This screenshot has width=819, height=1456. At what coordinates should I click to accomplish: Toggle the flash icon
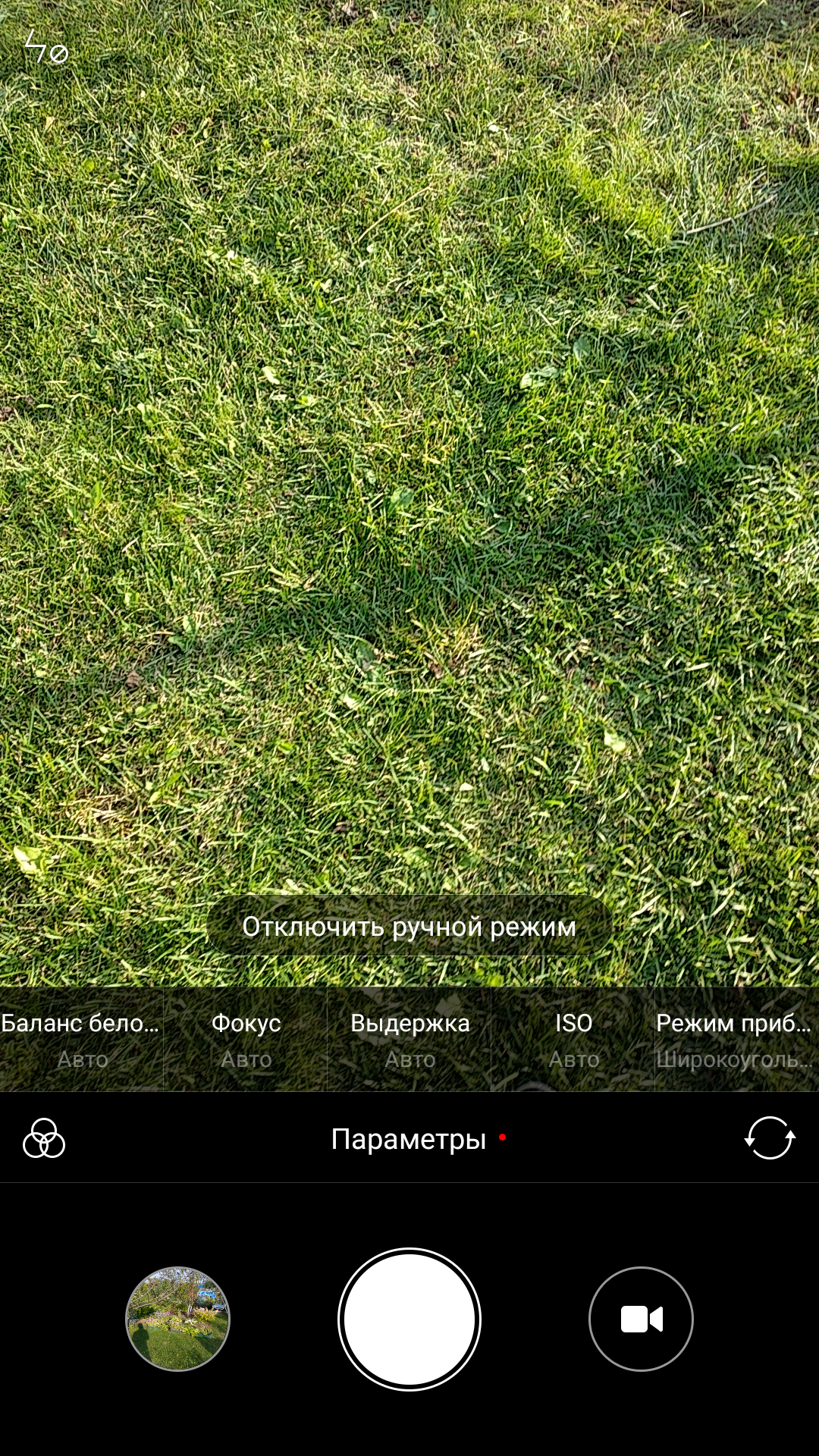(46, 48)
